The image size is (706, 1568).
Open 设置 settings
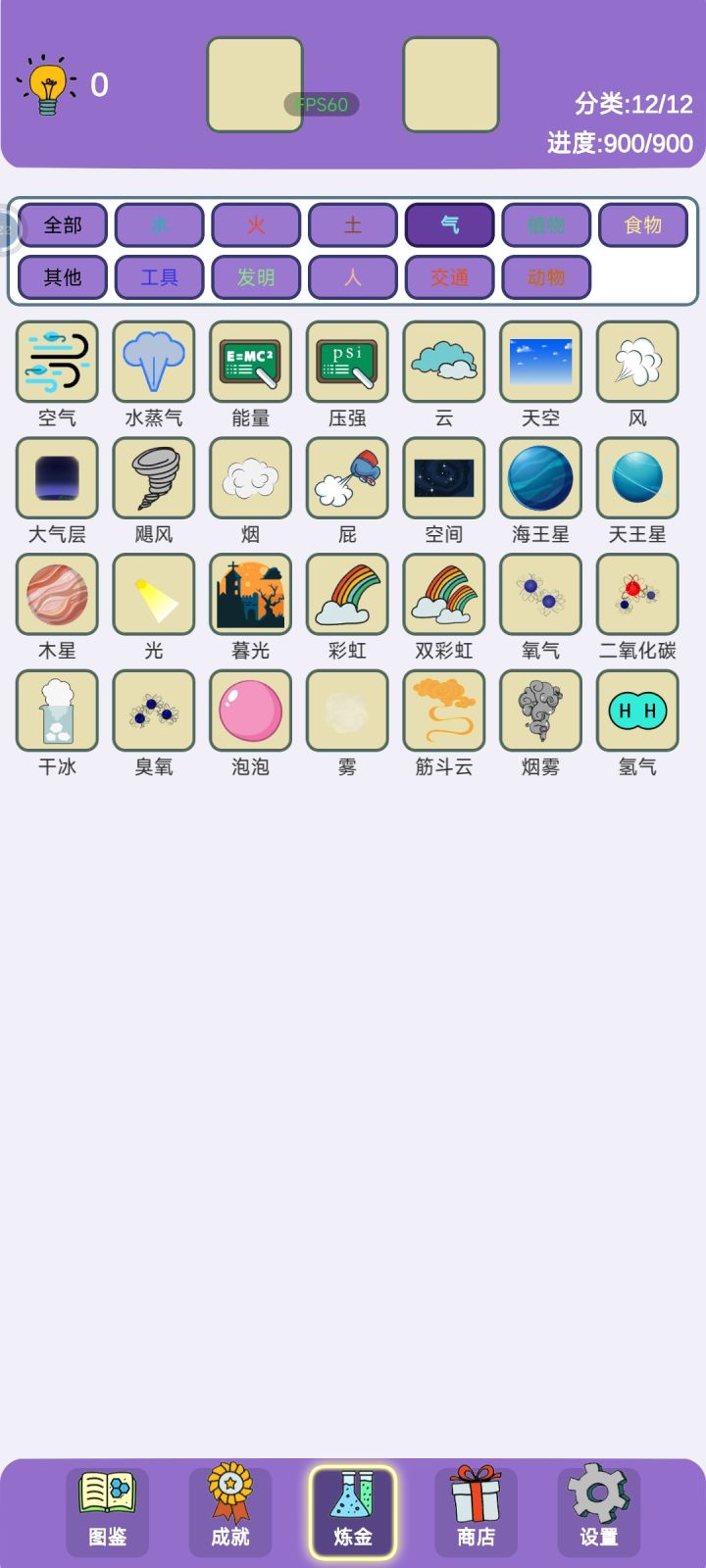(598, 1510)
